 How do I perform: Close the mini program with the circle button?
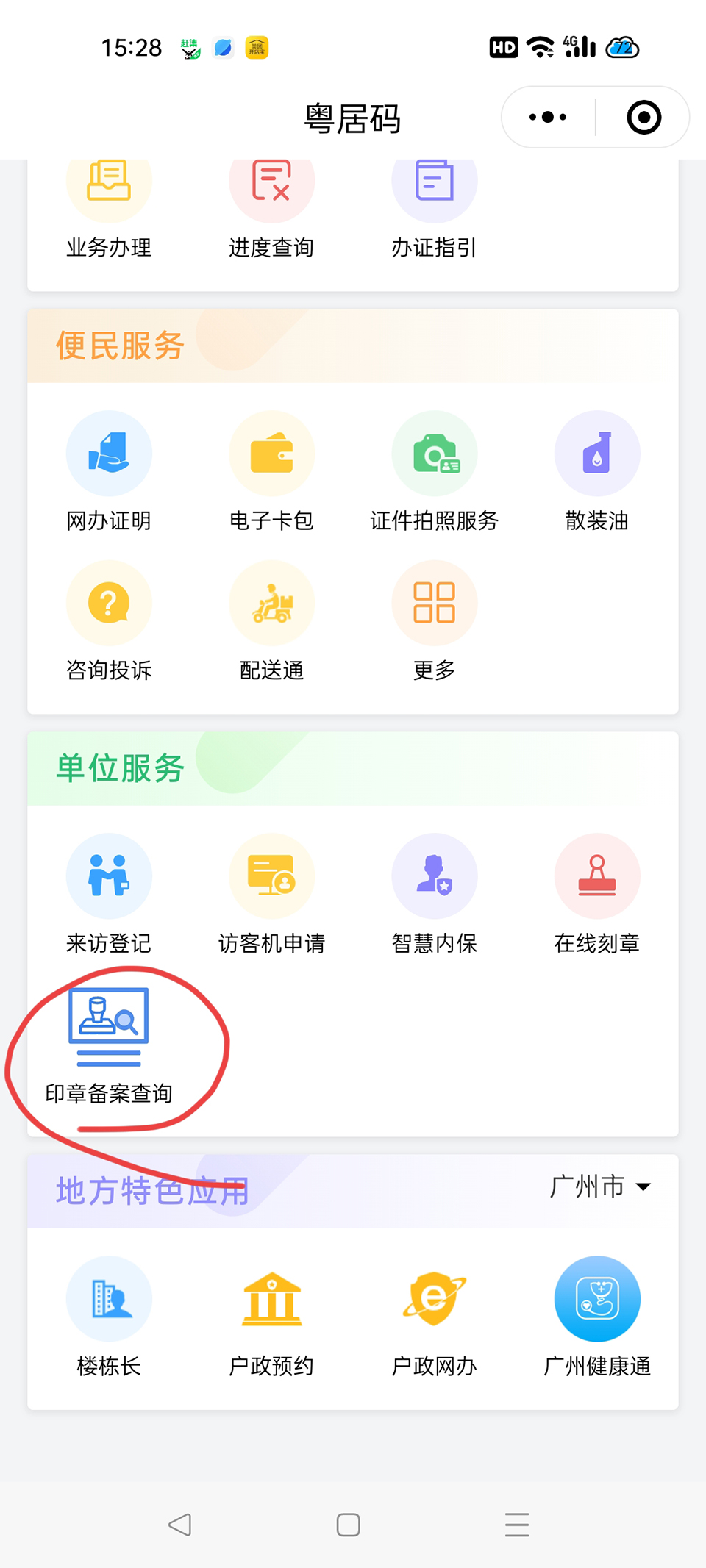pyautogui.click(x=643, y=118)
